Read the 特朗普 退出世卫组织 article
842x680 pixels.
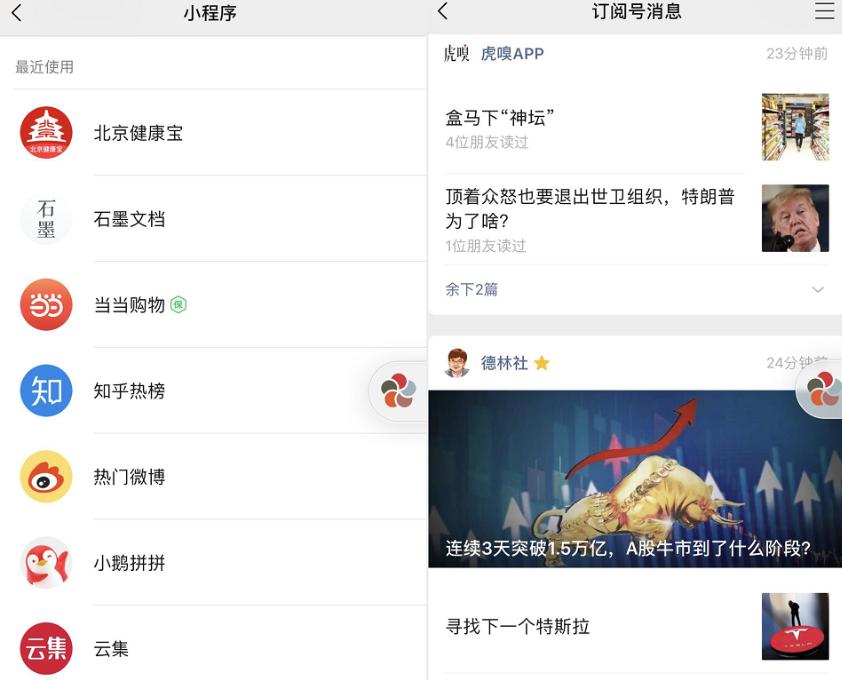pos(589,209)
